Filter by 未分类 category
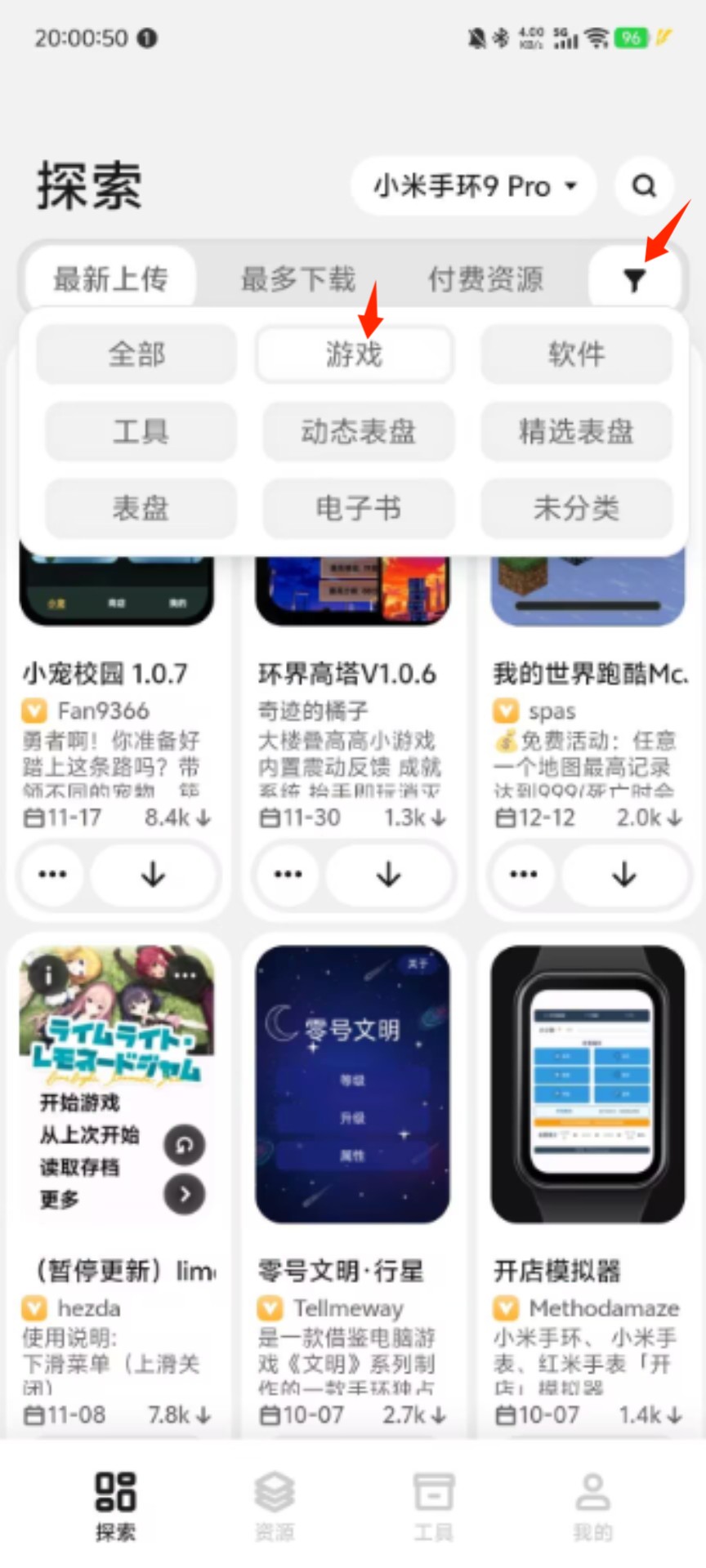 (x=576, y=508)
